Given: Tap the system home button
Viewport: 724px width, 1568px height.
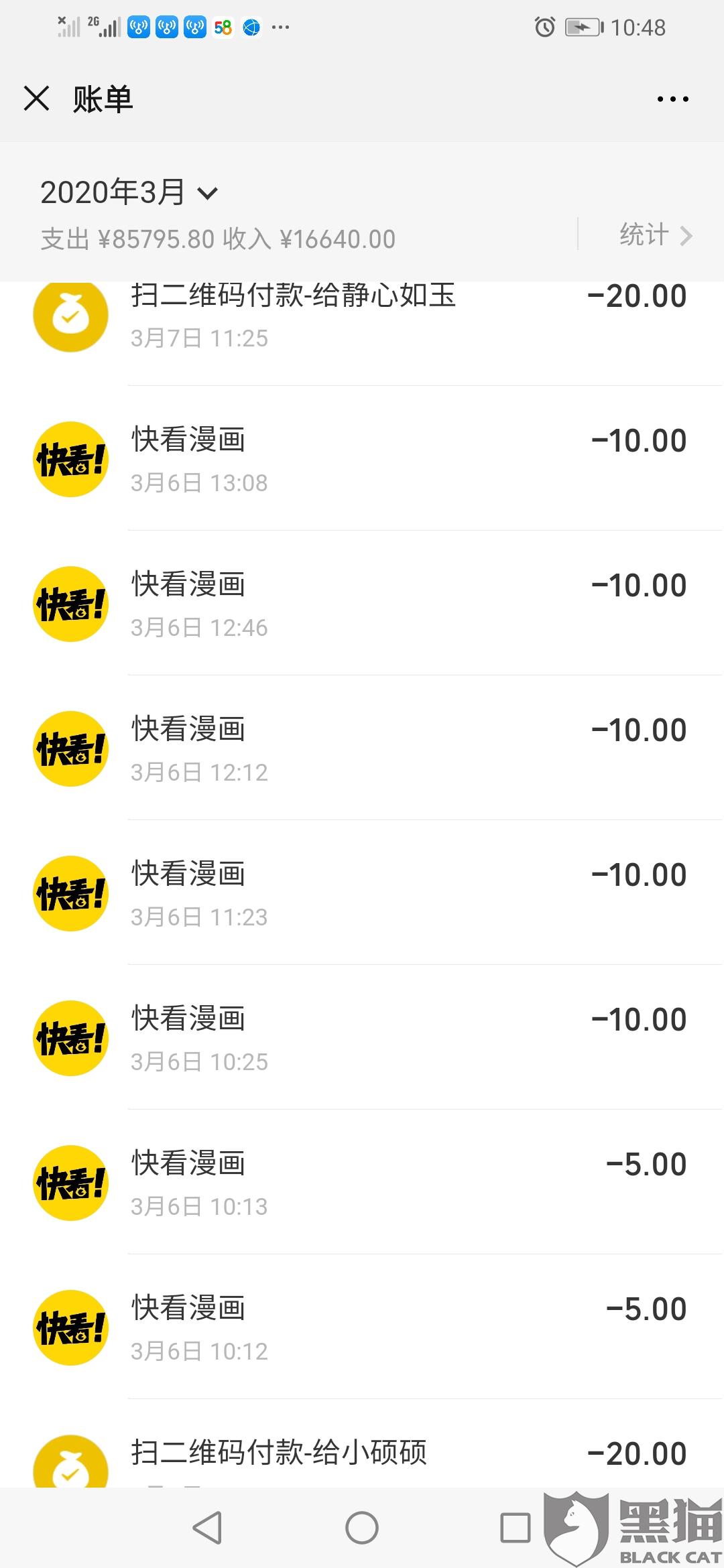Looking at the screenshot, I should point(362,1528).
